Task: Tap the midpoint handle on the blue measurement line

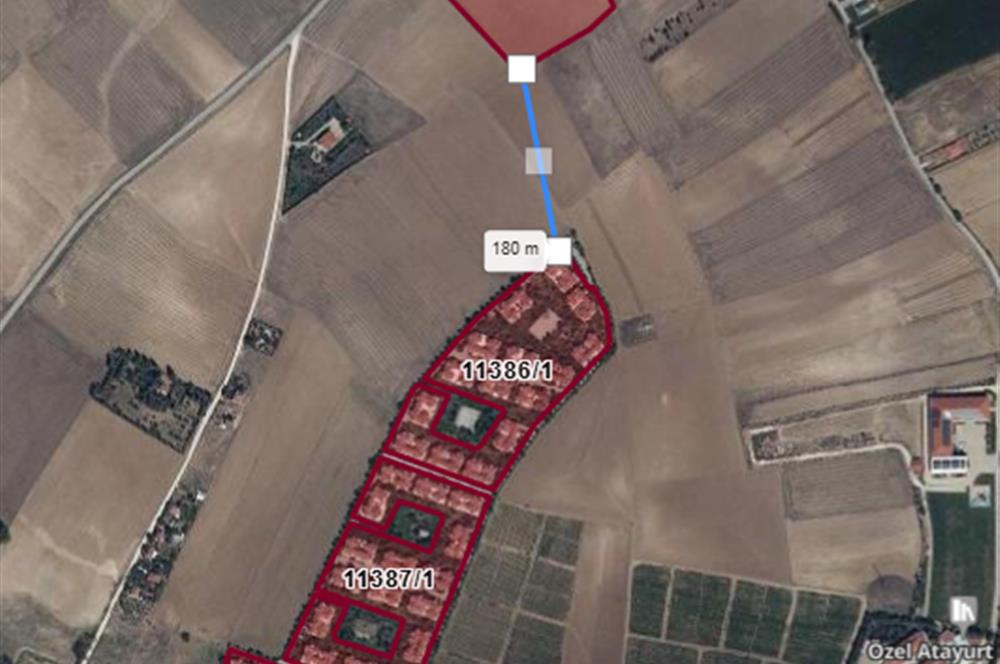Action: (539, 160)
